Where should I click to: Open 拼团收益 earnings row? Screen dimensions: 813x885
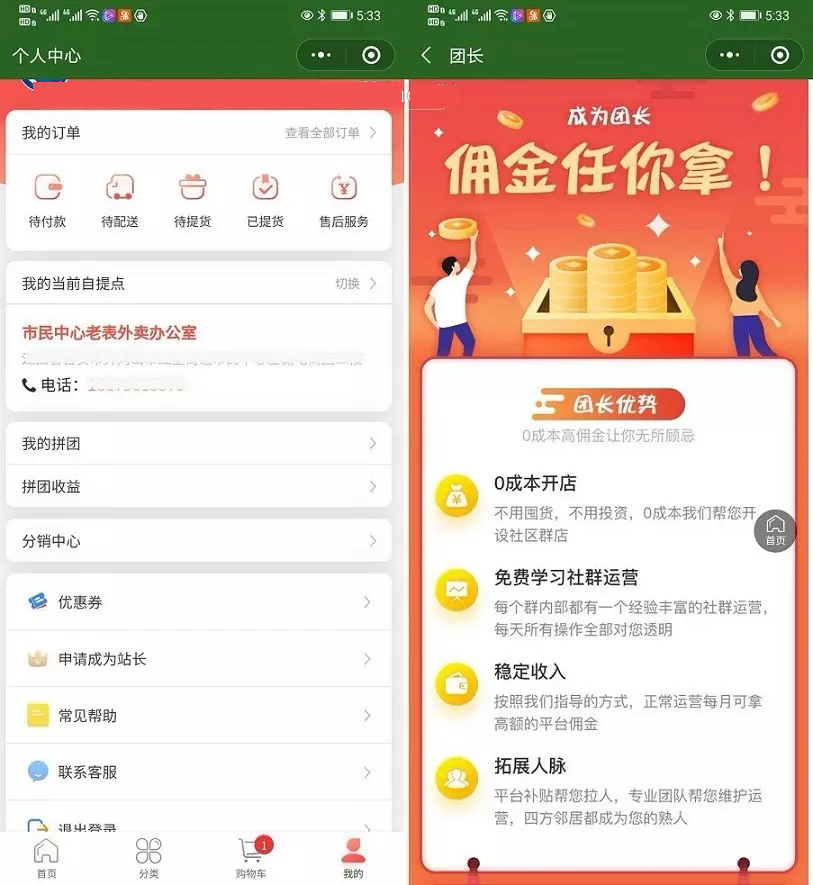coord(198,487)
